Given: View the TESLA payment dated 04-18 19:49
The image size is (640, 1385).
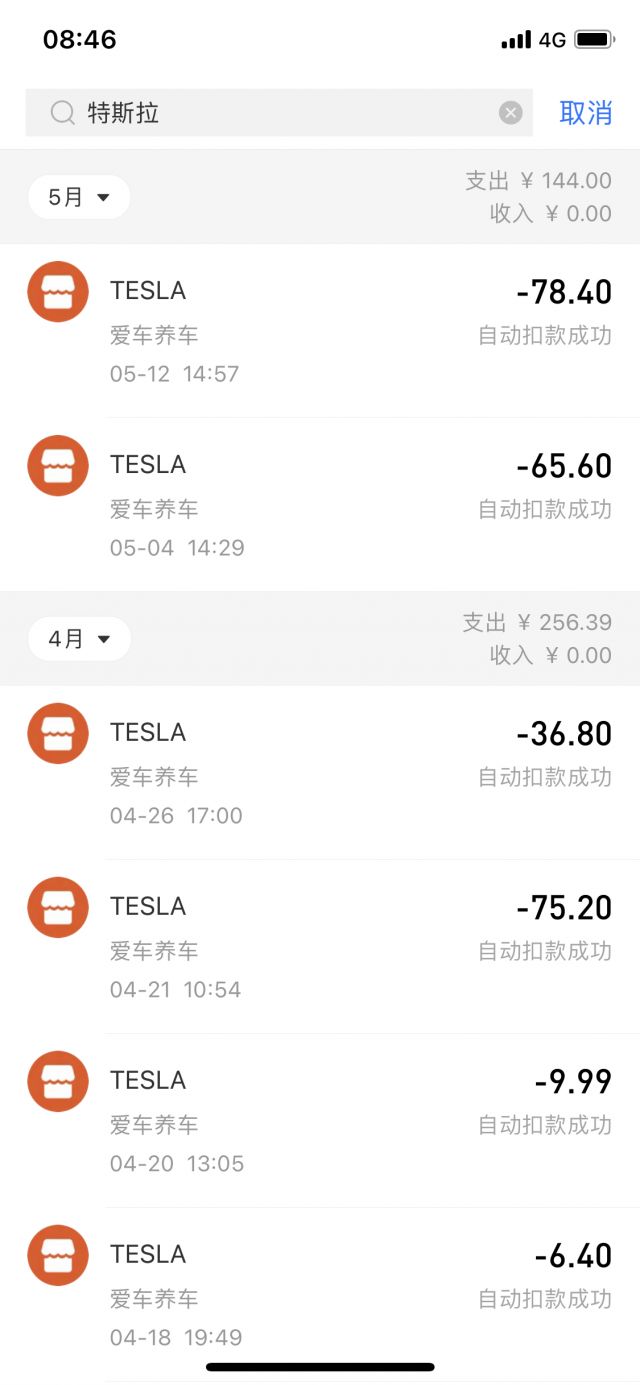Looking at the screenshot, I should click(320, 1294).
